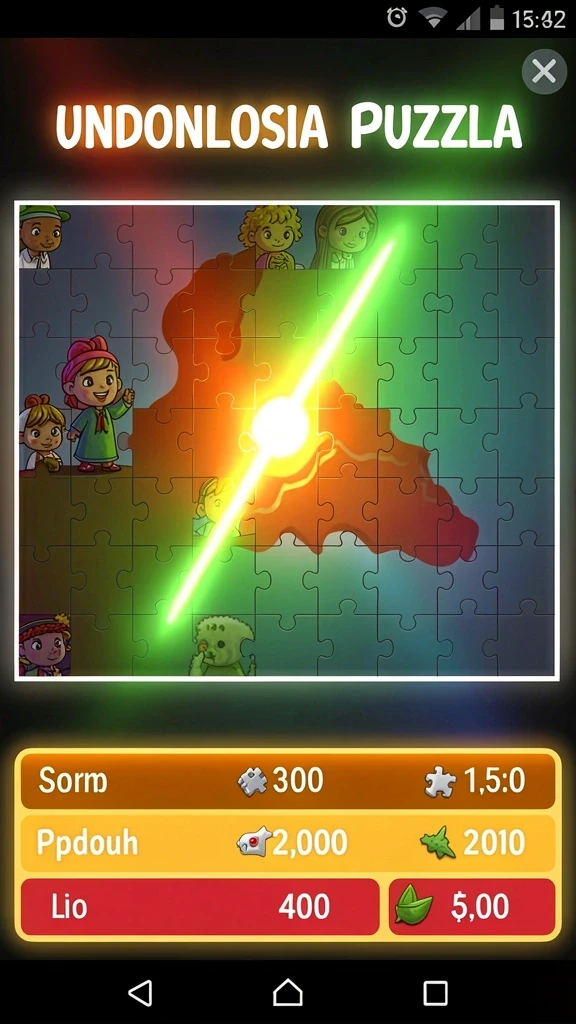
Task: Select the Sorm option row
Action: 288,780
